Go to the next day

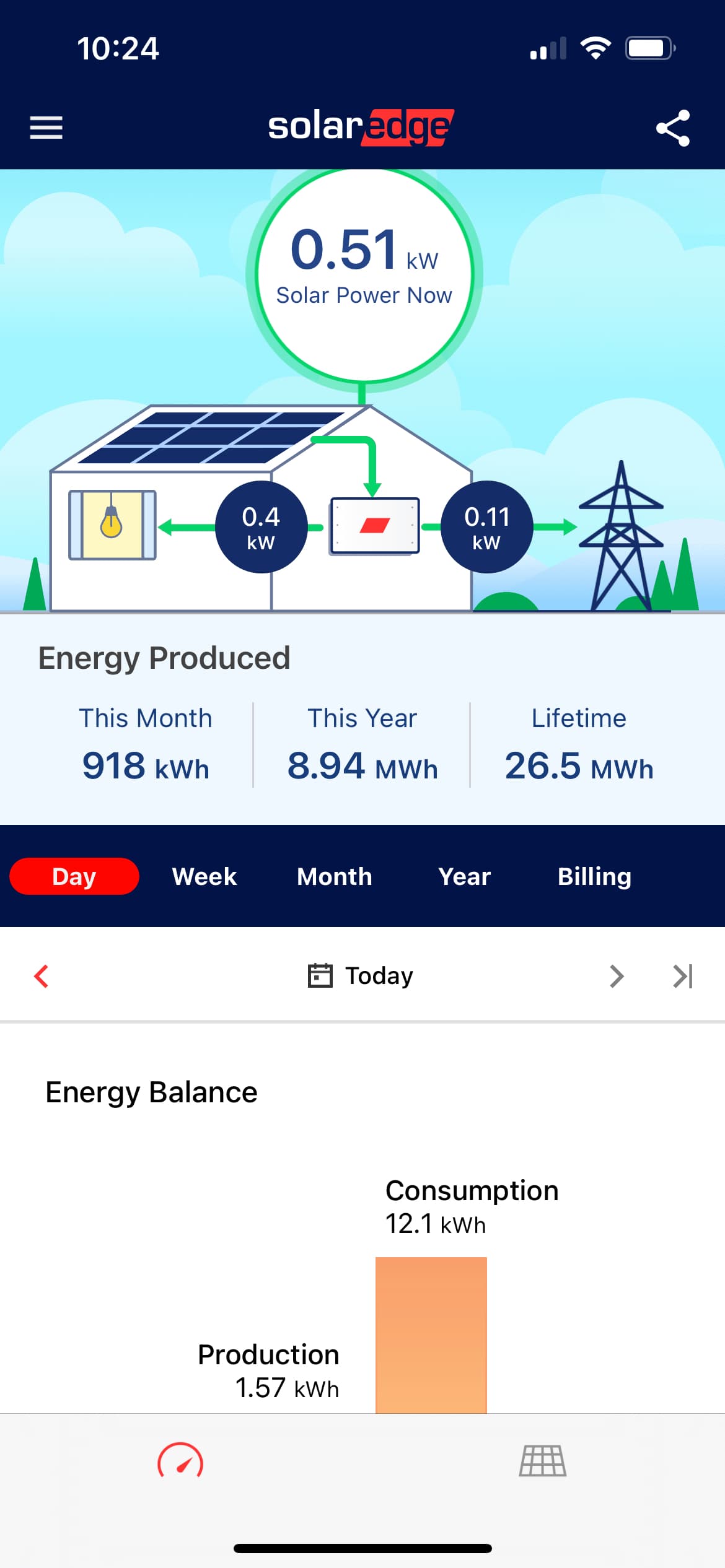(617, 976)
